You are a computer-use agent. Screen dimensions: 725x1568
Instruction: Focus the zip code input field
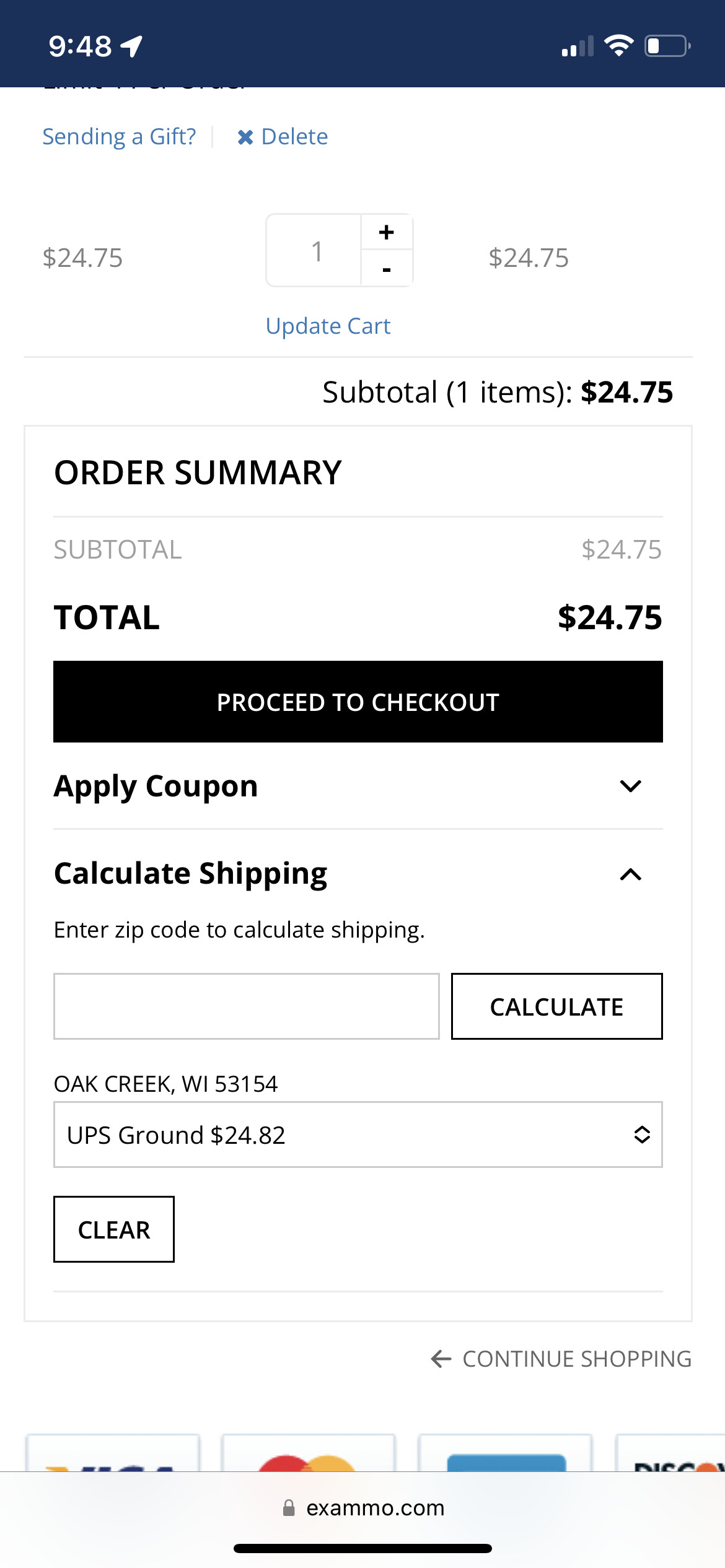click(246, 1006)
